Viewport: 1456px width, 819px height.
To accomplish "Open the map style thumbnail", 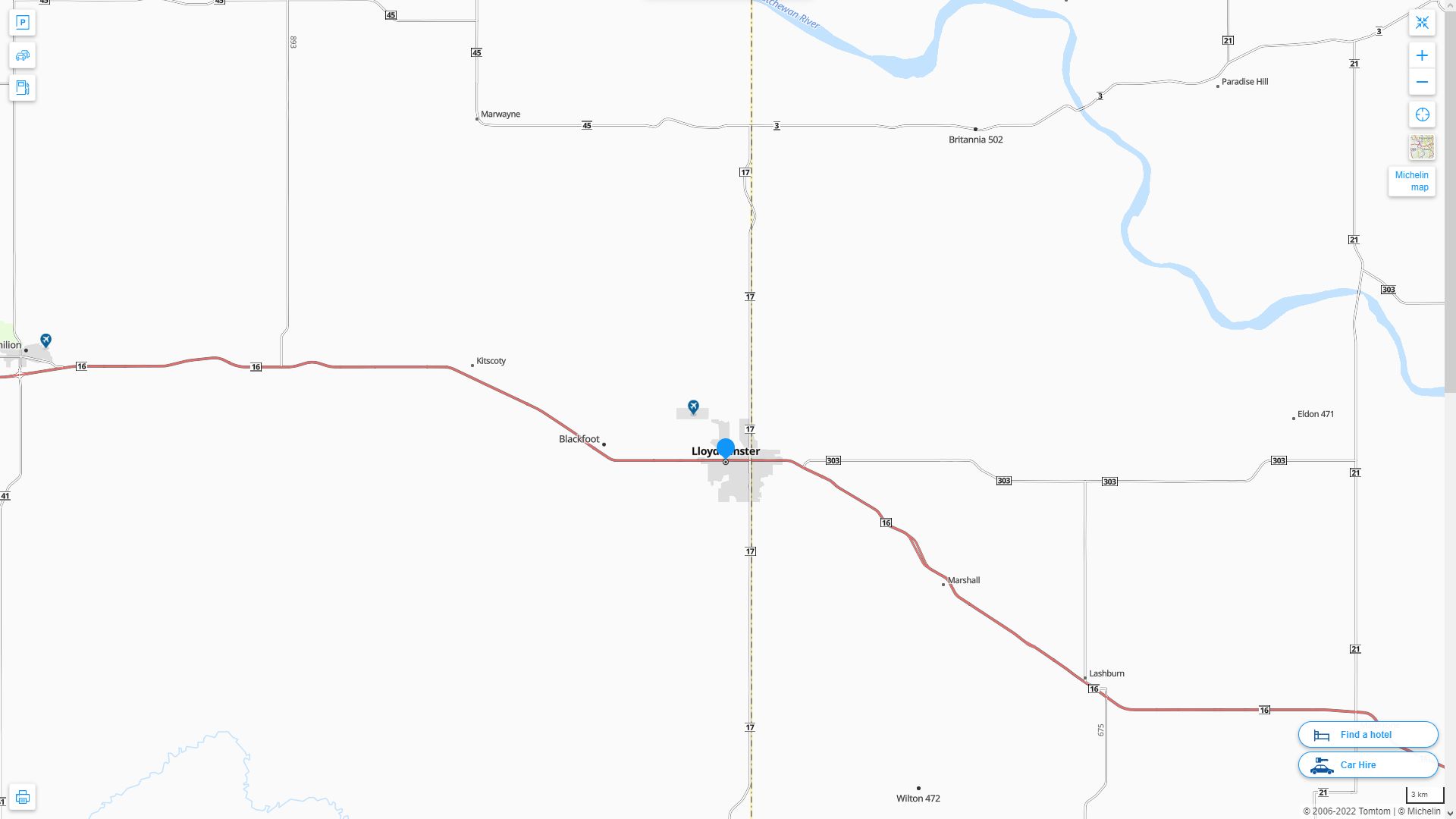I will tap(1422, 147).
